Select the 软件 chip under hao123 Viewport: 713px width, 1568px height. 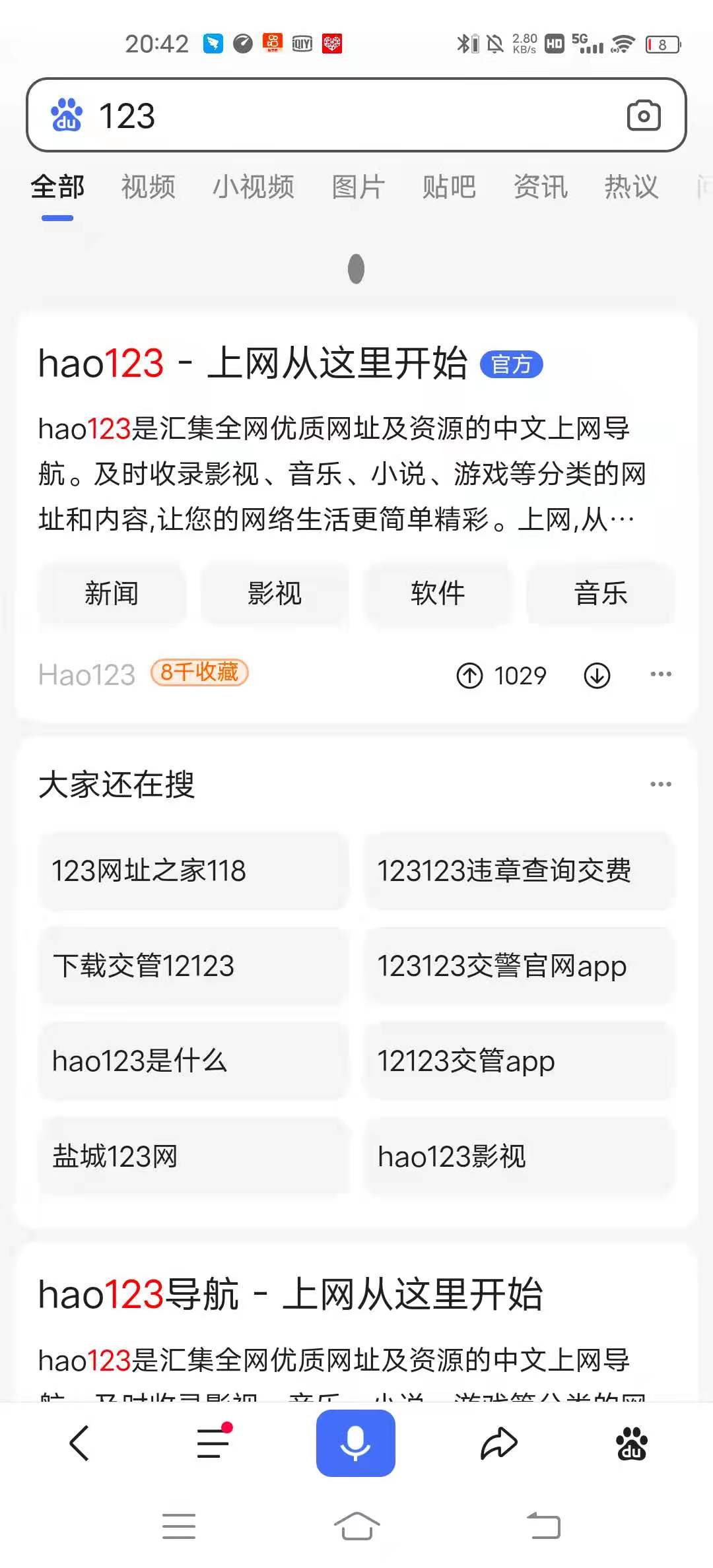click(438, 593)
